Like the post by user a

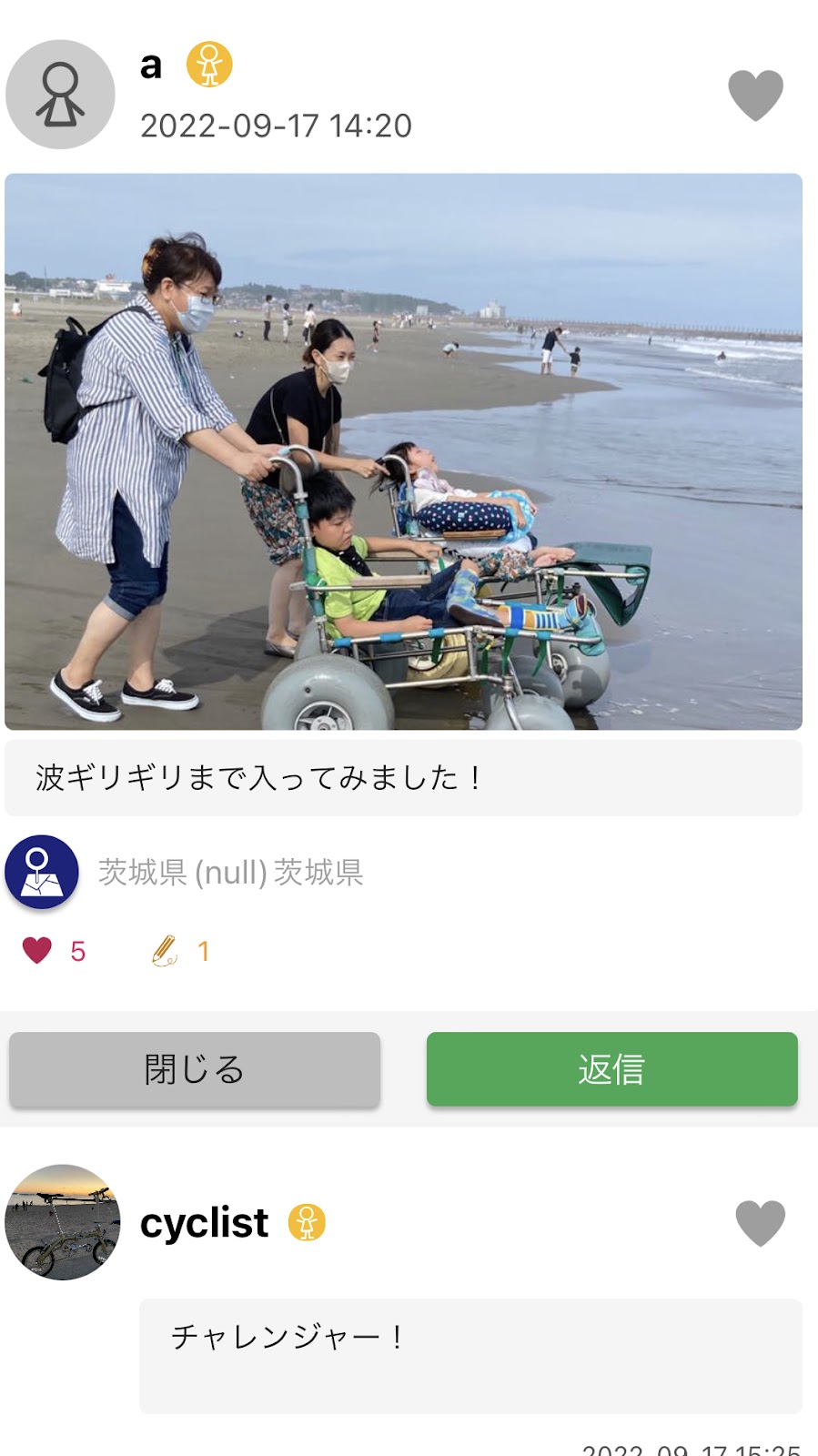click(x=755, y=95)
